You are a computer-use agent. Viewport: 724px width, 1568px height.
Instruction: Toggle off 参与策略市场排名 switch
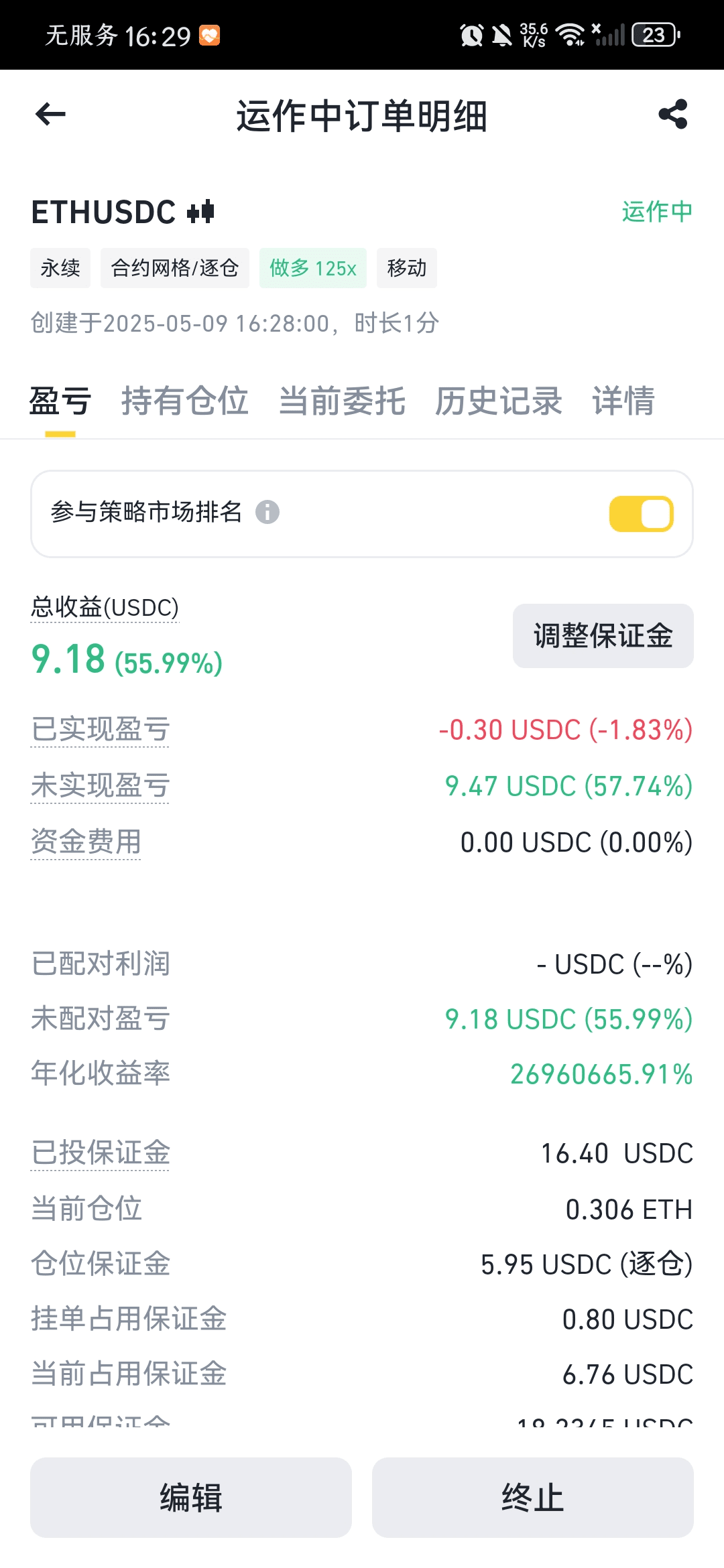tap(642, 514)
